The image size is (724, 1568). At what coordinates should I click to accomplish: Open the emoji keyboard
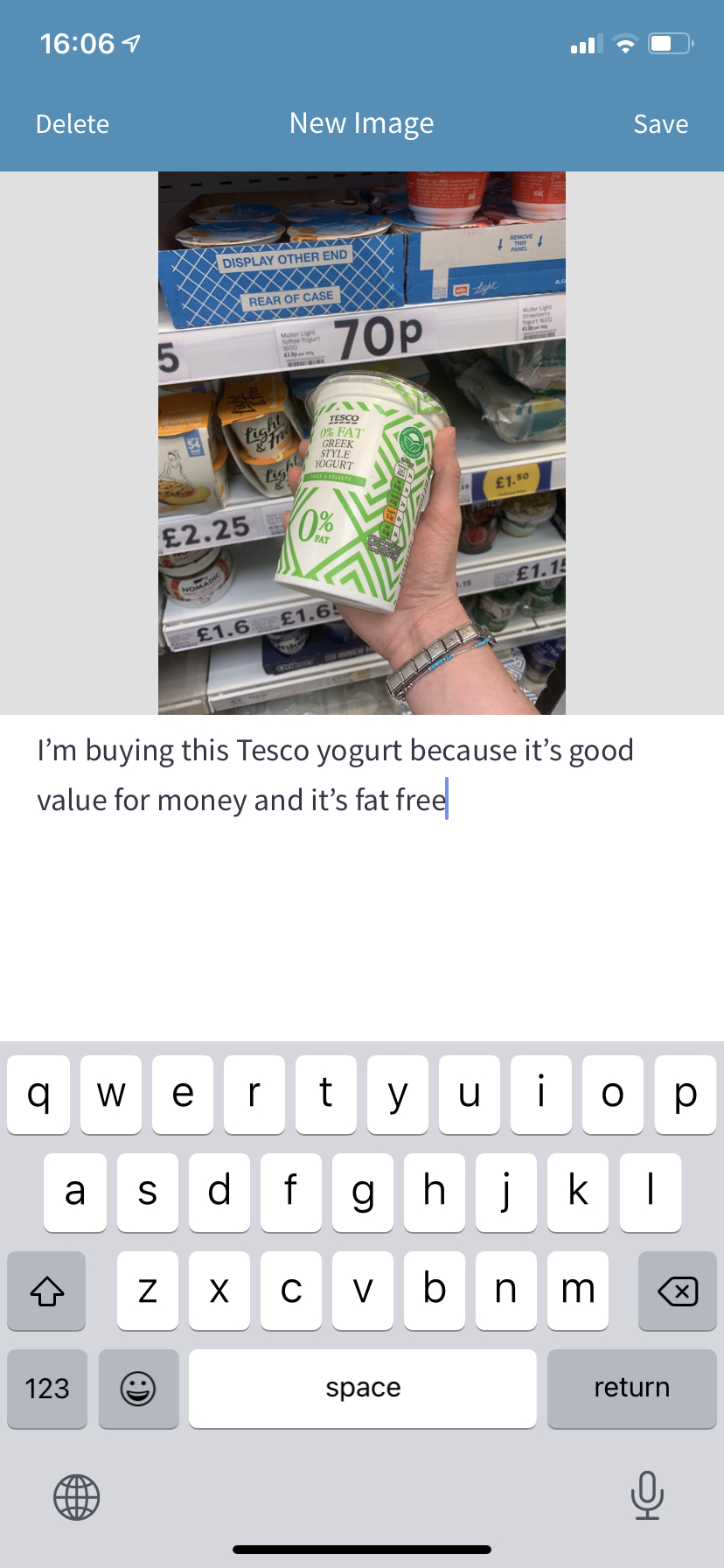pos(138,1389)
